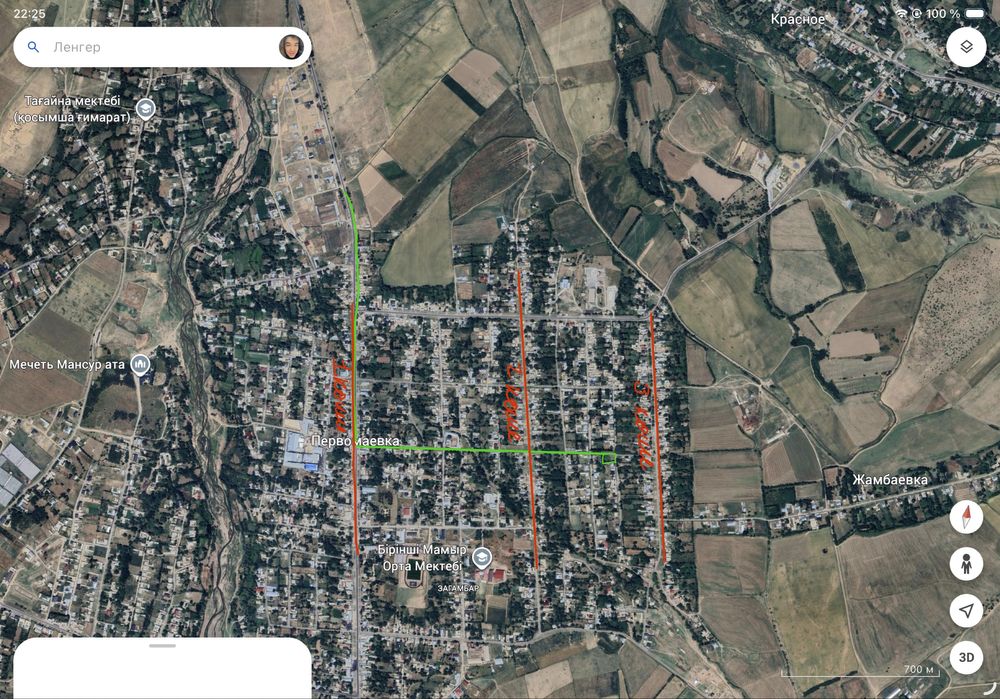Tap the compass to reset north
The height and width of the screenshot is (699, 1000).
pyautogui.click(x=966, y=517)
